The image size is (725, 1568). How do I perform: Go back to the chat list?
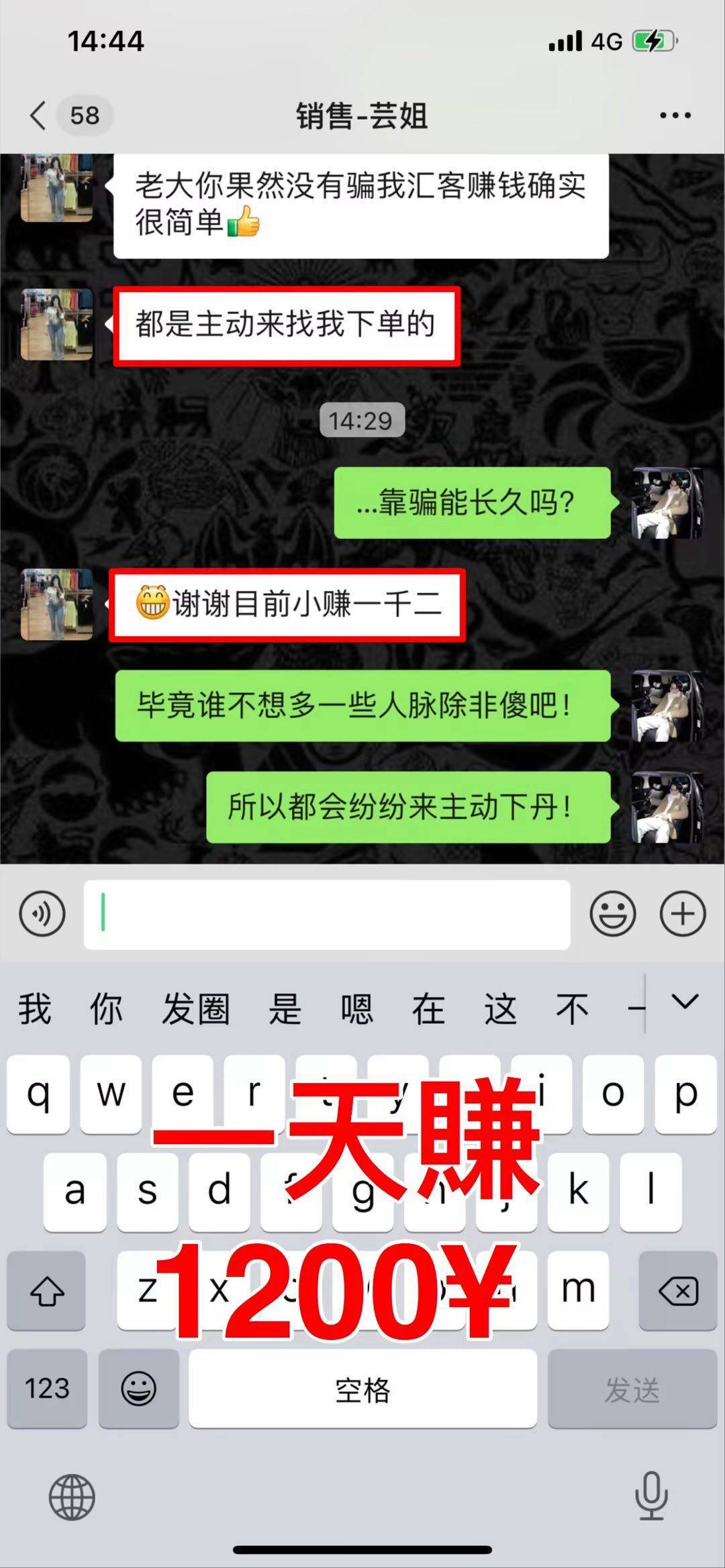[x=39, y=115]
